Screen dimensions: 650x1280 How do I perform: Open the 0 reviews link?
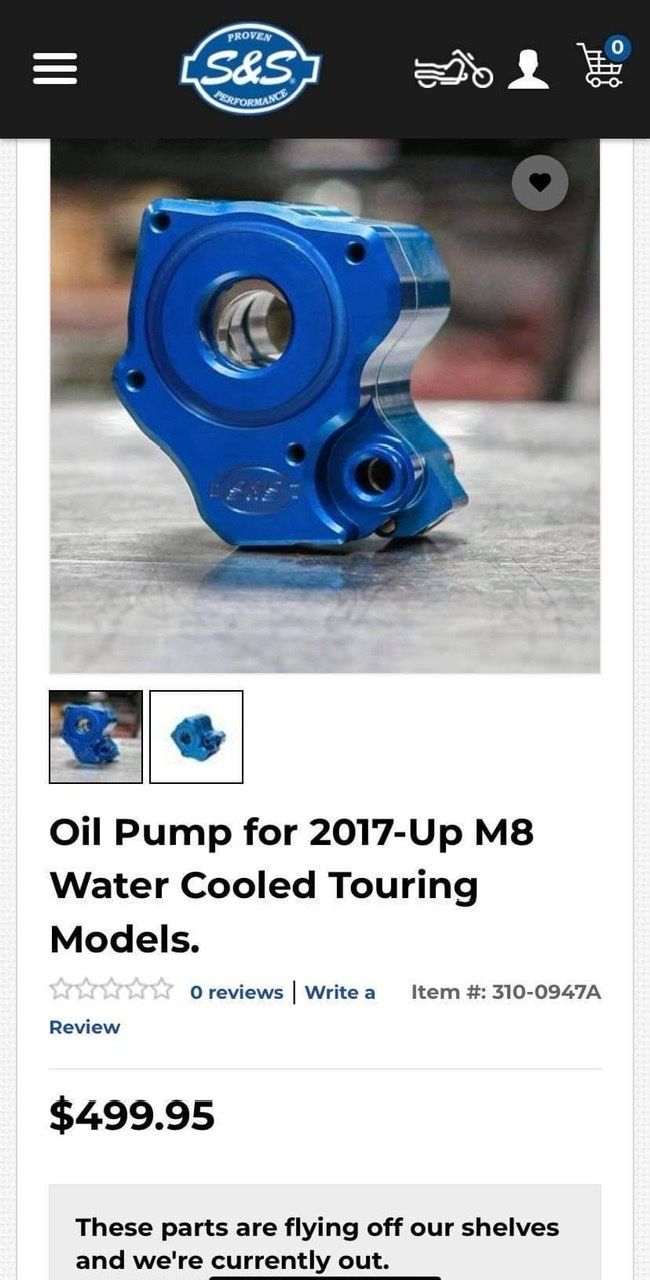(x=236, y=992)
